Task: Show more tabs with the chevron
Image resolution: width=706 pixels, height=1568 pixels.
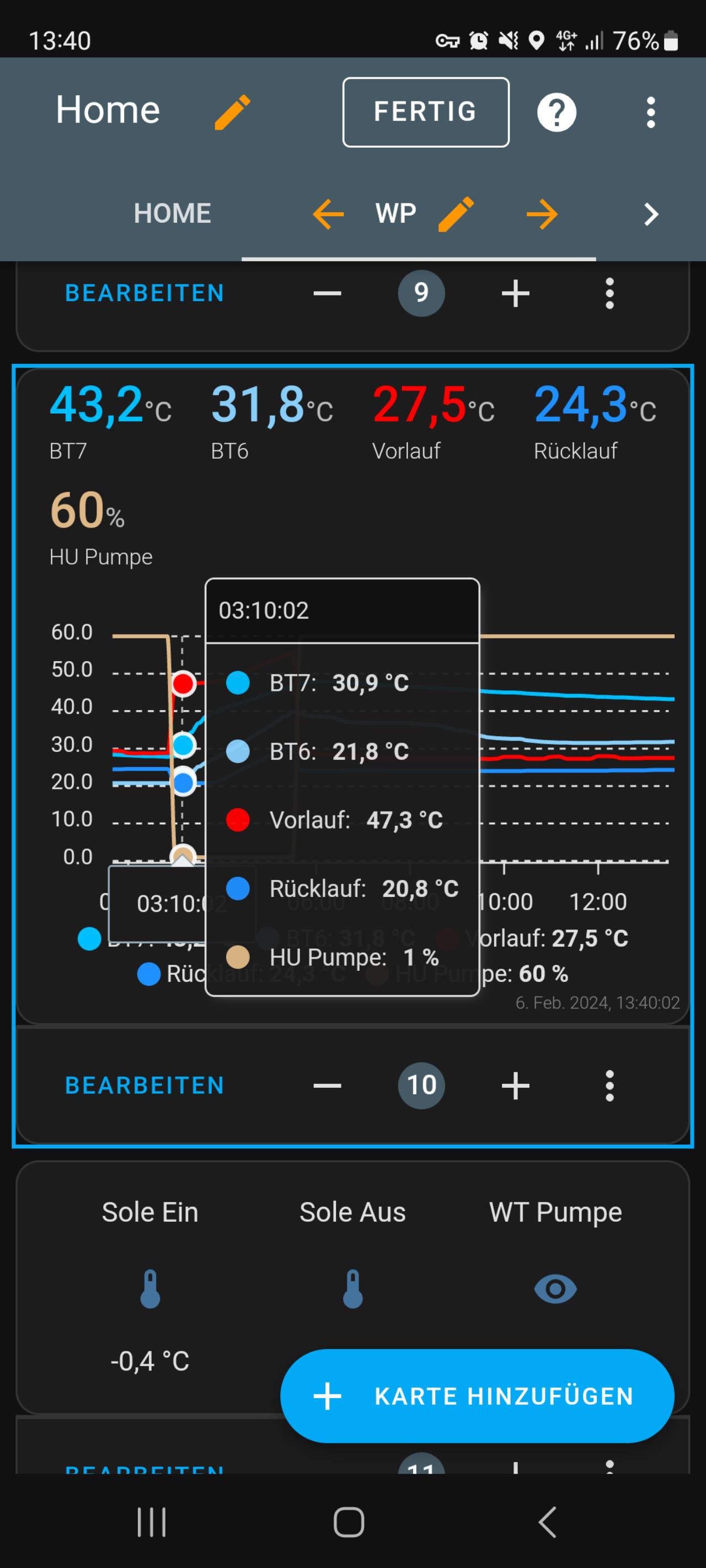Action: [x=651, y=214]
